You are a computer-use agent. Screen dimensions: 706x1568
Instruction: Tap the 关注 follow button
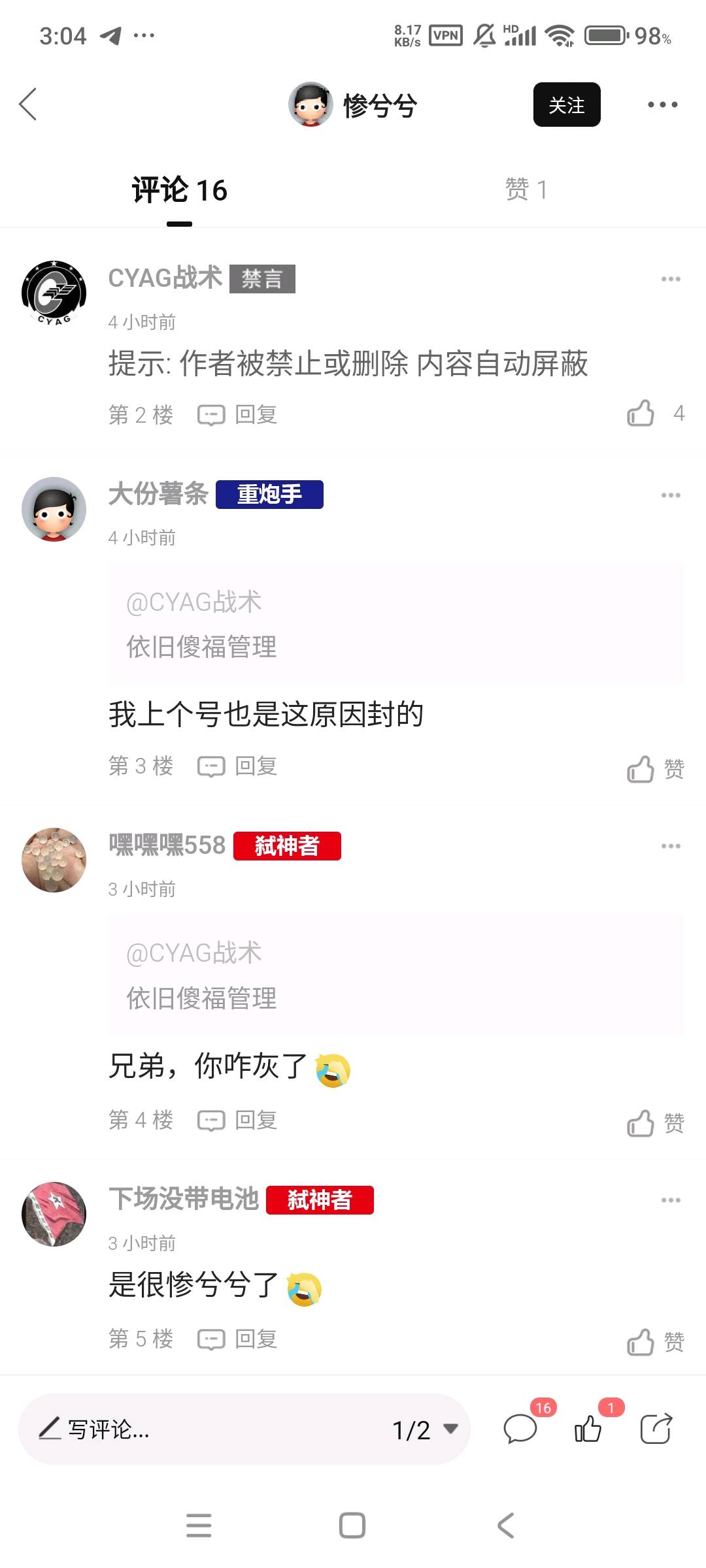pos(566,105)
